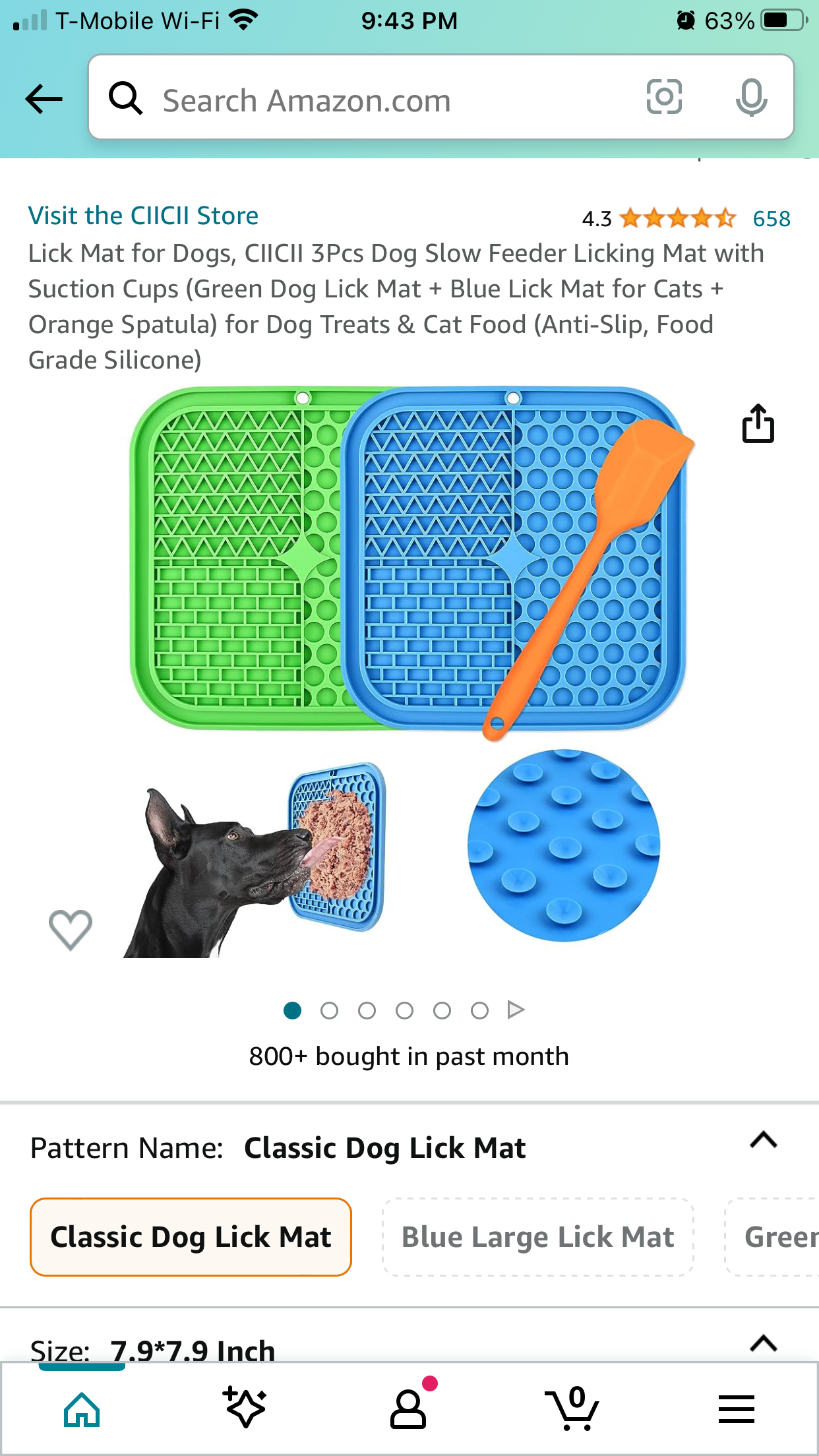This screenshot has width=819, height=1456.
Task: Open the sparkle AI assistant tab
Action: [245, 1409]
